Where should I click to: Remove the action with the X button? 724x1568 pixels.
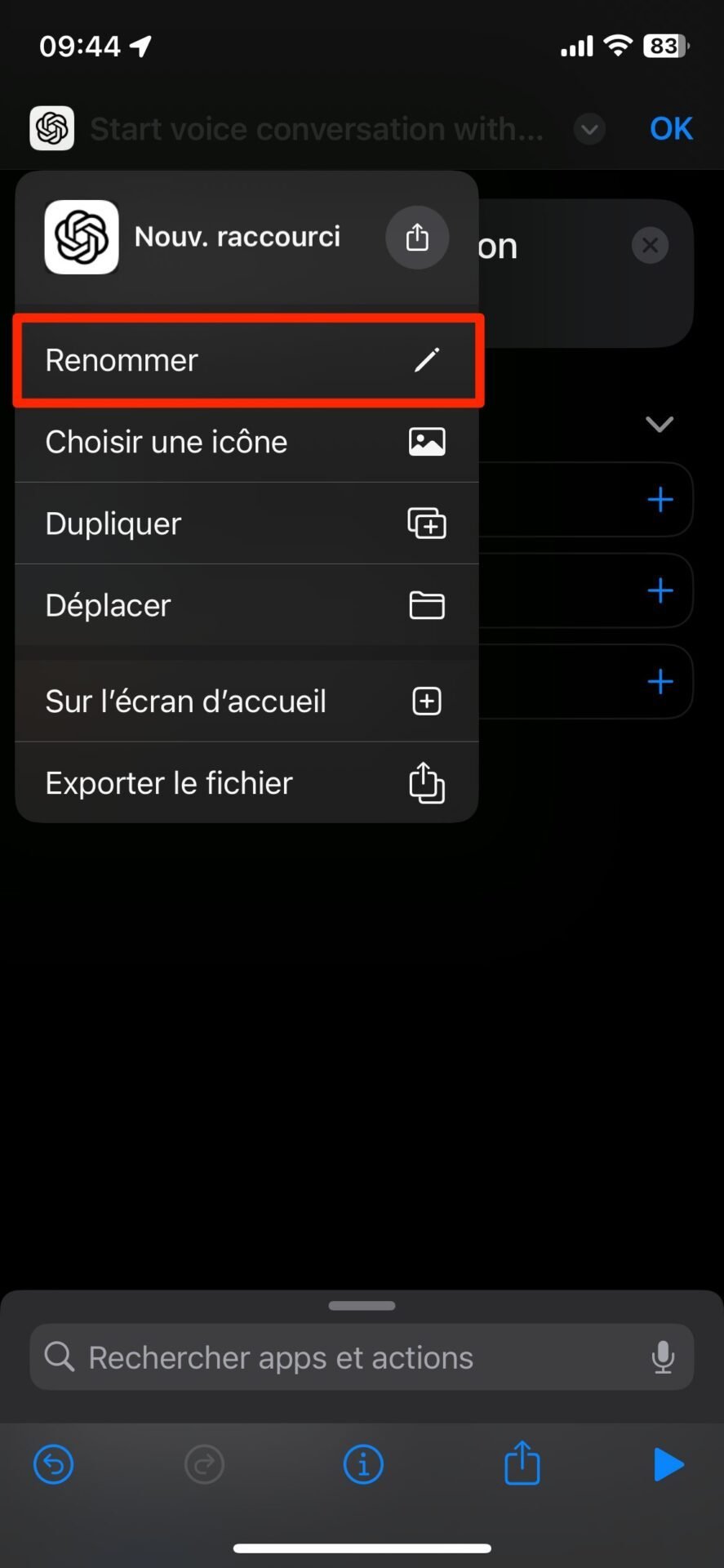651,246
